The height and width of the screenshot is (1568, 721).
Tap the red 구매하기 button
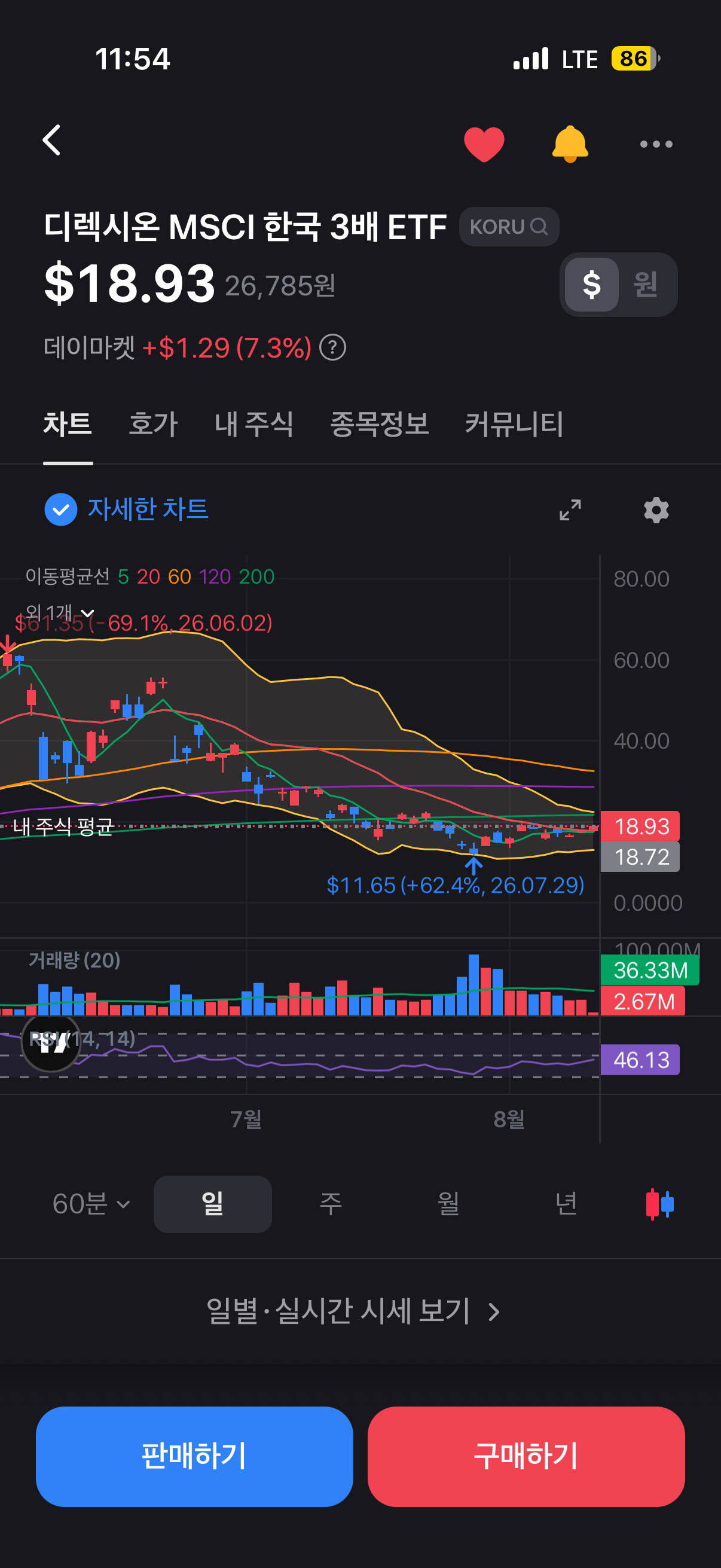[526, 1456]
